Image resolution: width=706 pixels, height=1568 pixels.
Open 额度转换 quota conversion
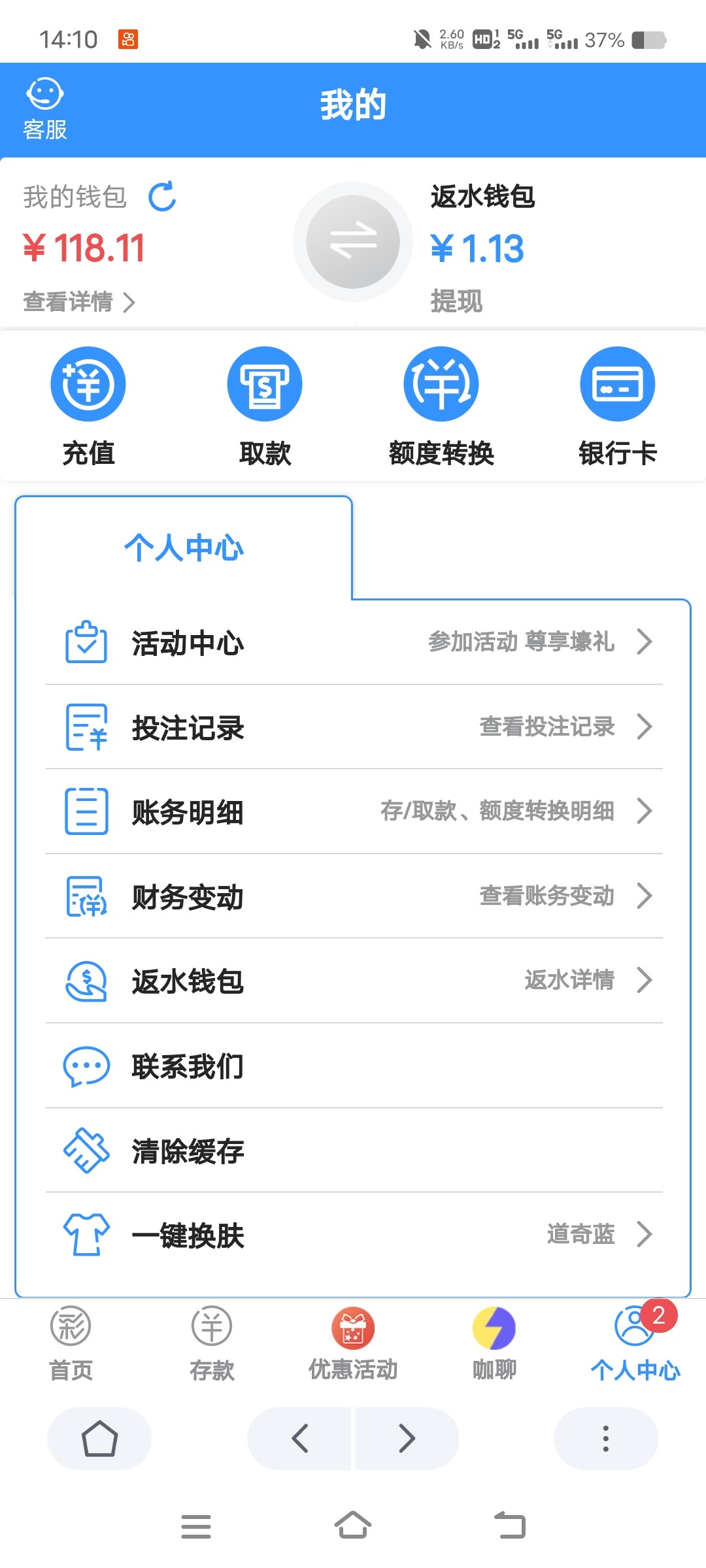[441, 406]
